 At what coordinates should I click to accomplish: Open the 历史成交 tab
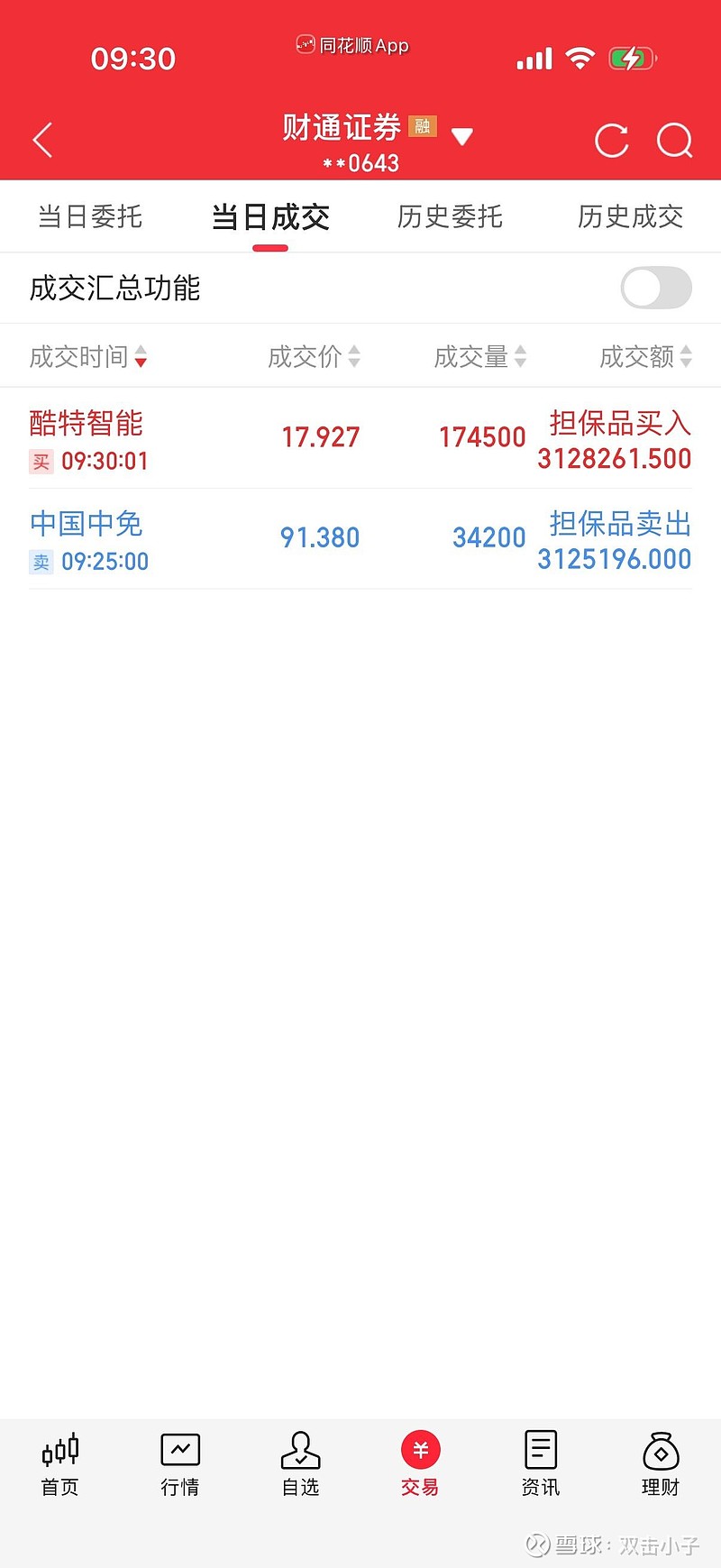pos(630,216)
